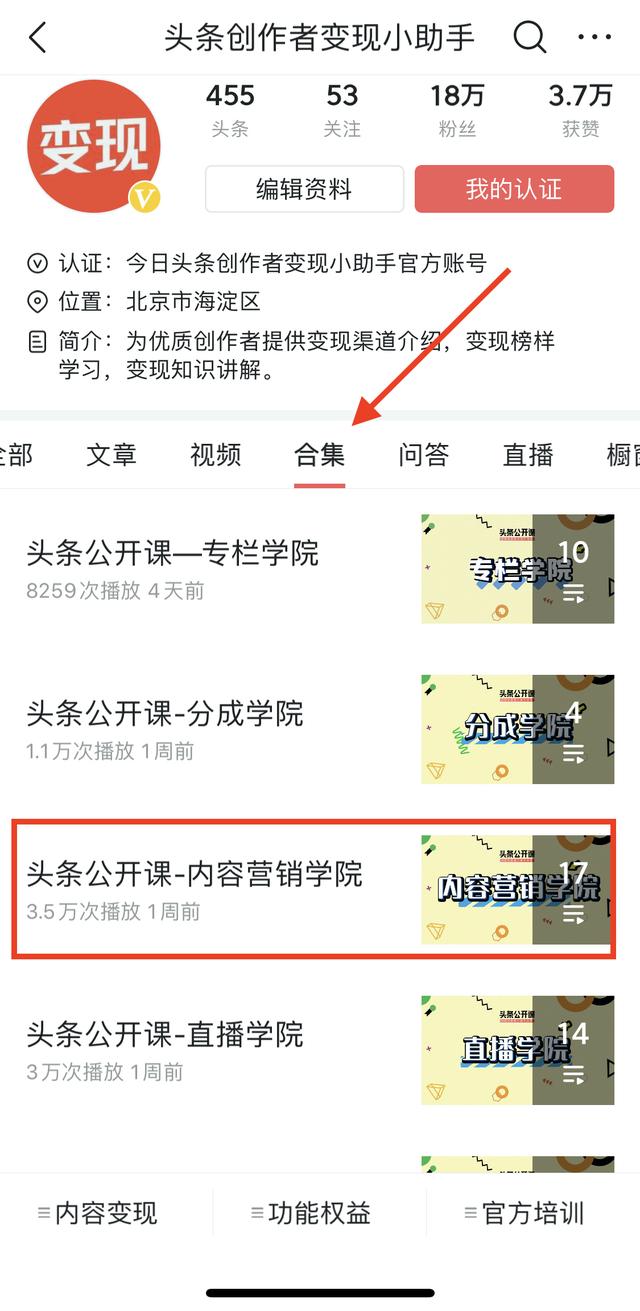Tap the 变现 profile avatar
The image size is (640, 1311).
pos(94,147)
